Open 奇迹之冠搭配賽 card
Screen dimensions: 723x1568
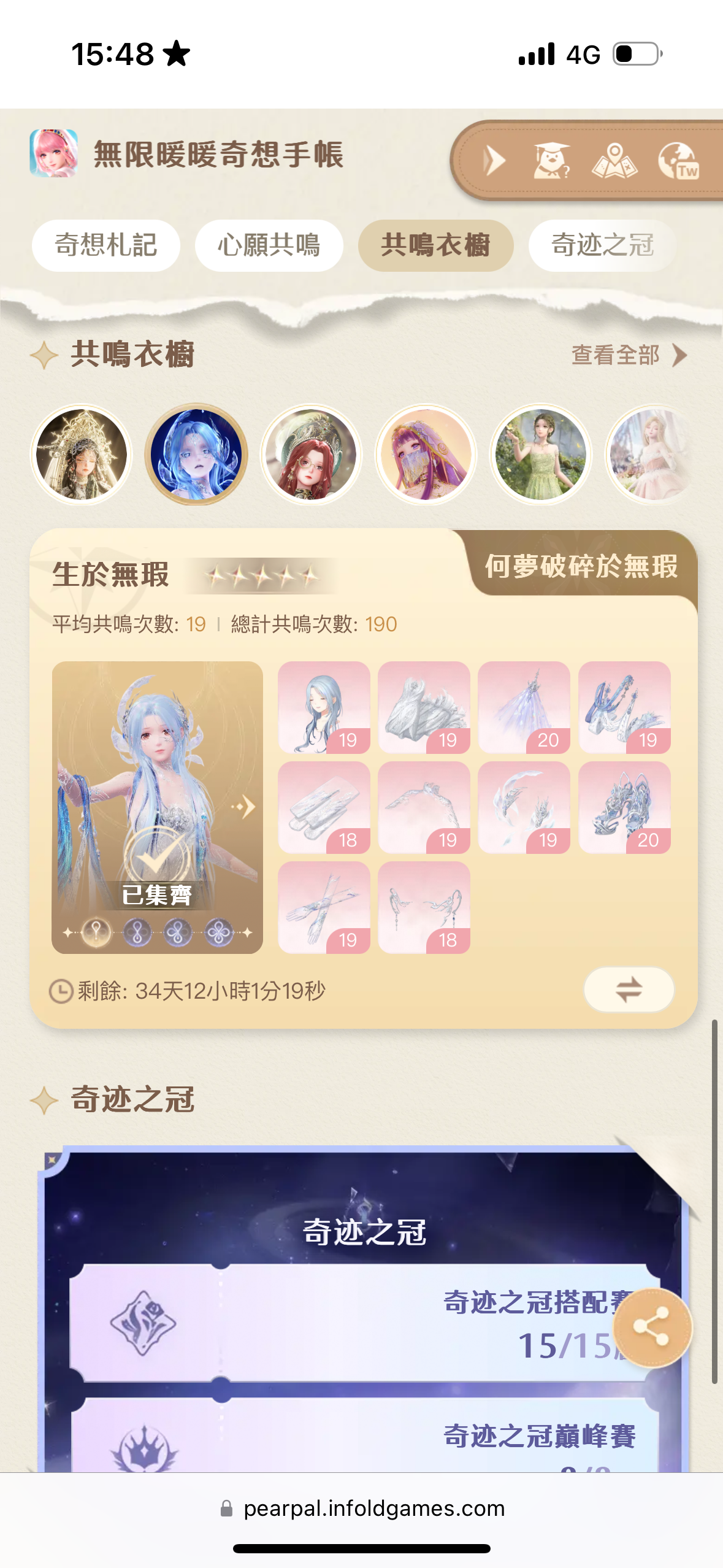click(x=364, y=1323)
